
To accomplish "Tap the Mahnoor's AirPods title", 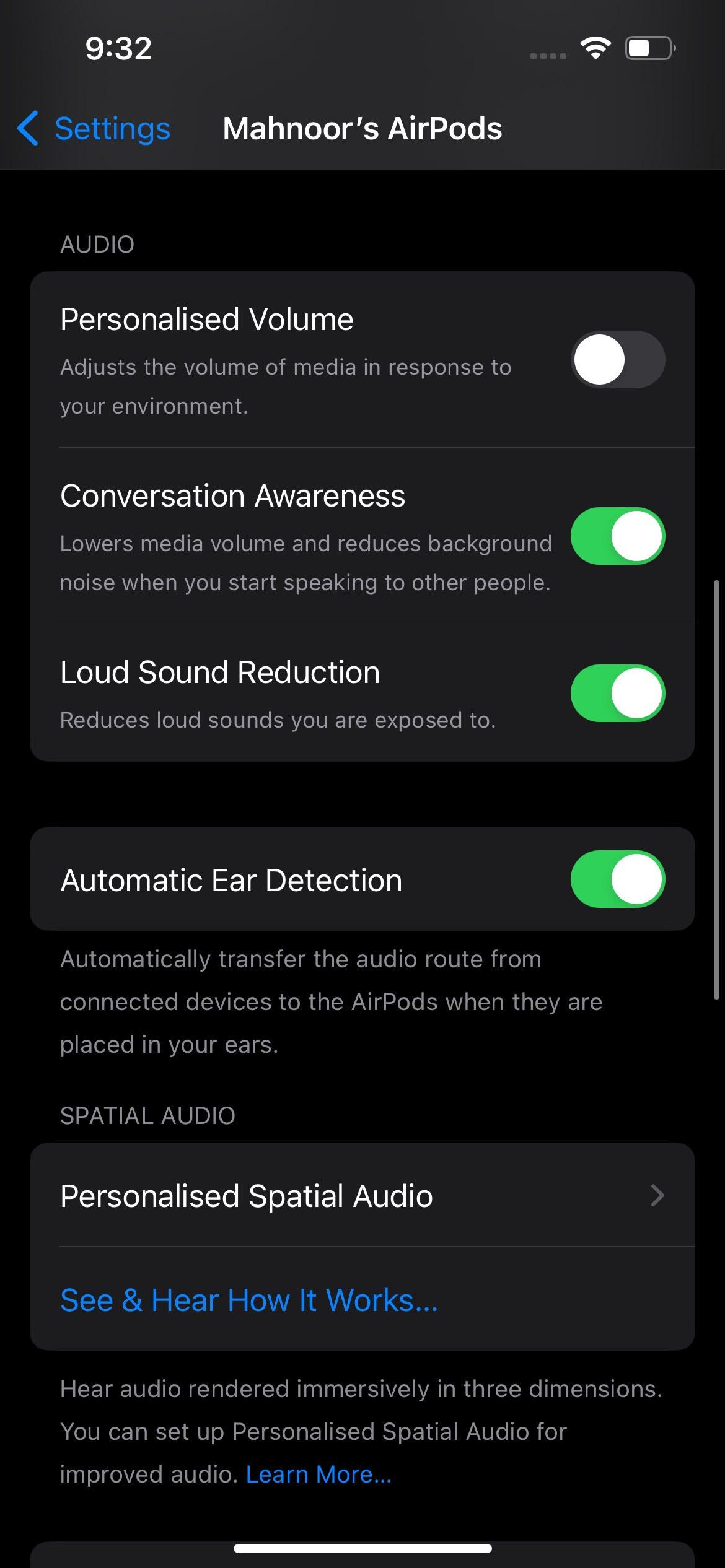I will (362, 129).
